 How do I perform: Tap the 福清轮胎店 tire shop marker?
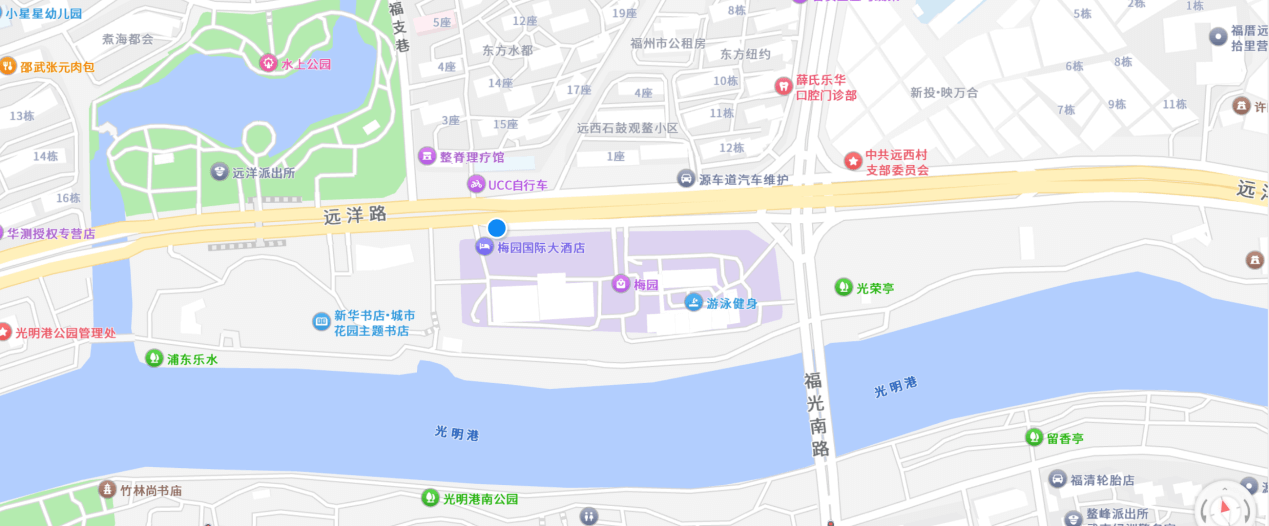pyautogui.click(x=1058, y=480)
